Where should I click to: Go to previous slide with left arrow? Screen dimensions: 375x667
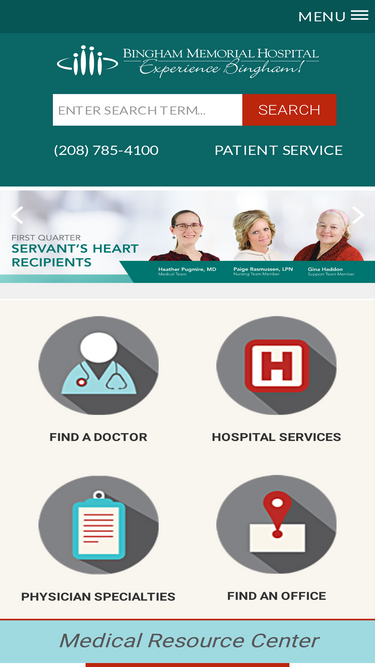17,215
